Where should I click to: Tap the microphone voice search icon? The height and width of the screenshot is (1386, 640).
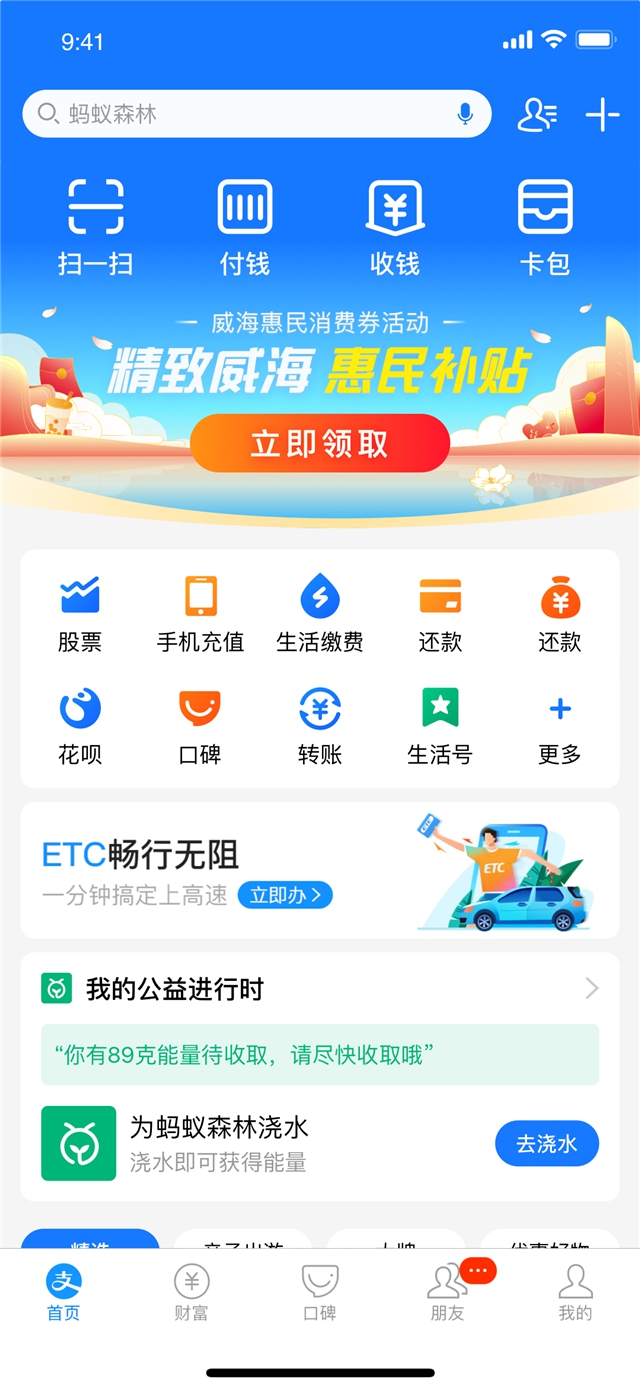coord(465,114)
